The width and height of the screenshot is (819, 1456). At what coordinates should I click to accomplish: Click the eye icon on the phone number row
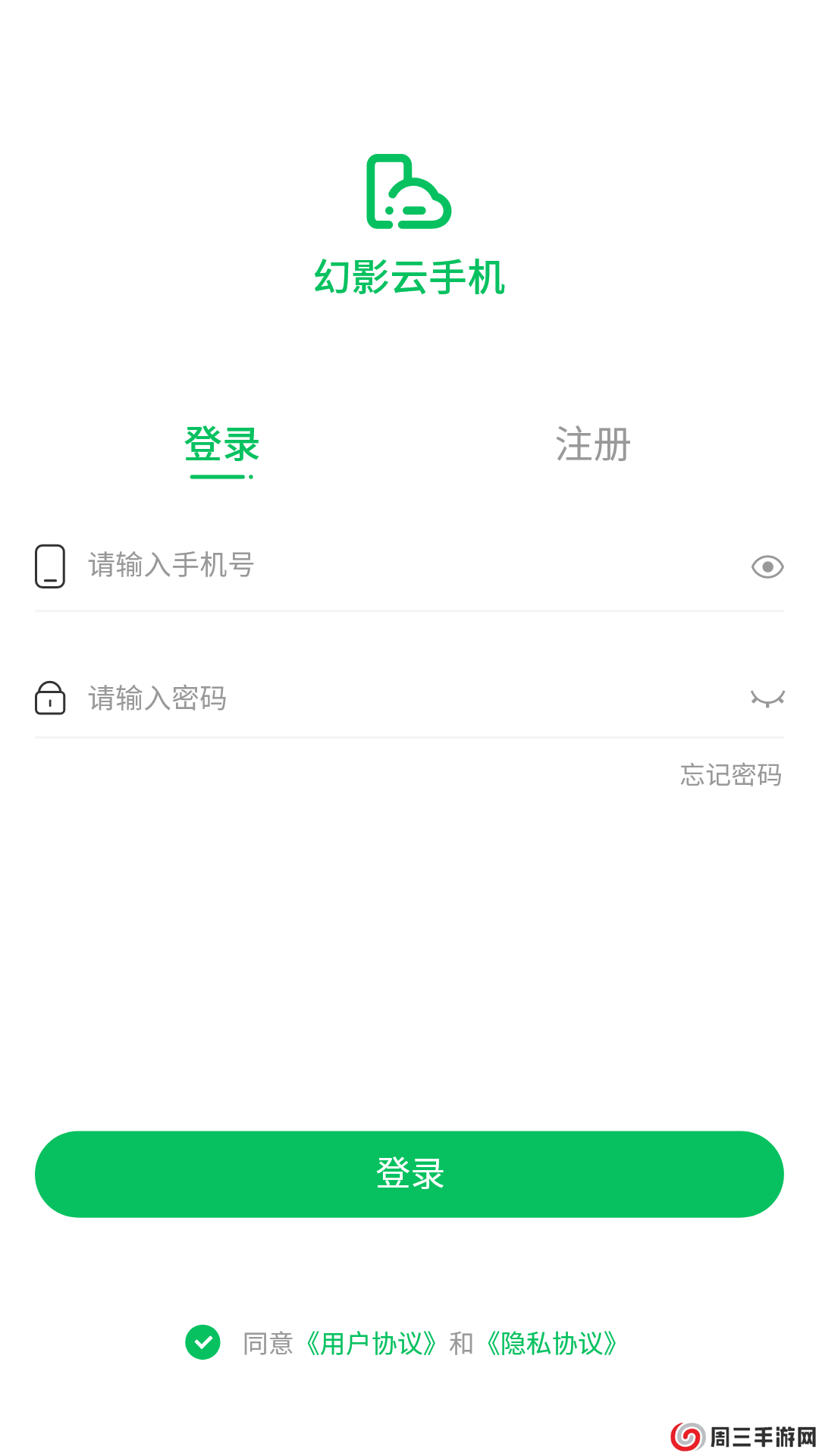coord(767,566)
